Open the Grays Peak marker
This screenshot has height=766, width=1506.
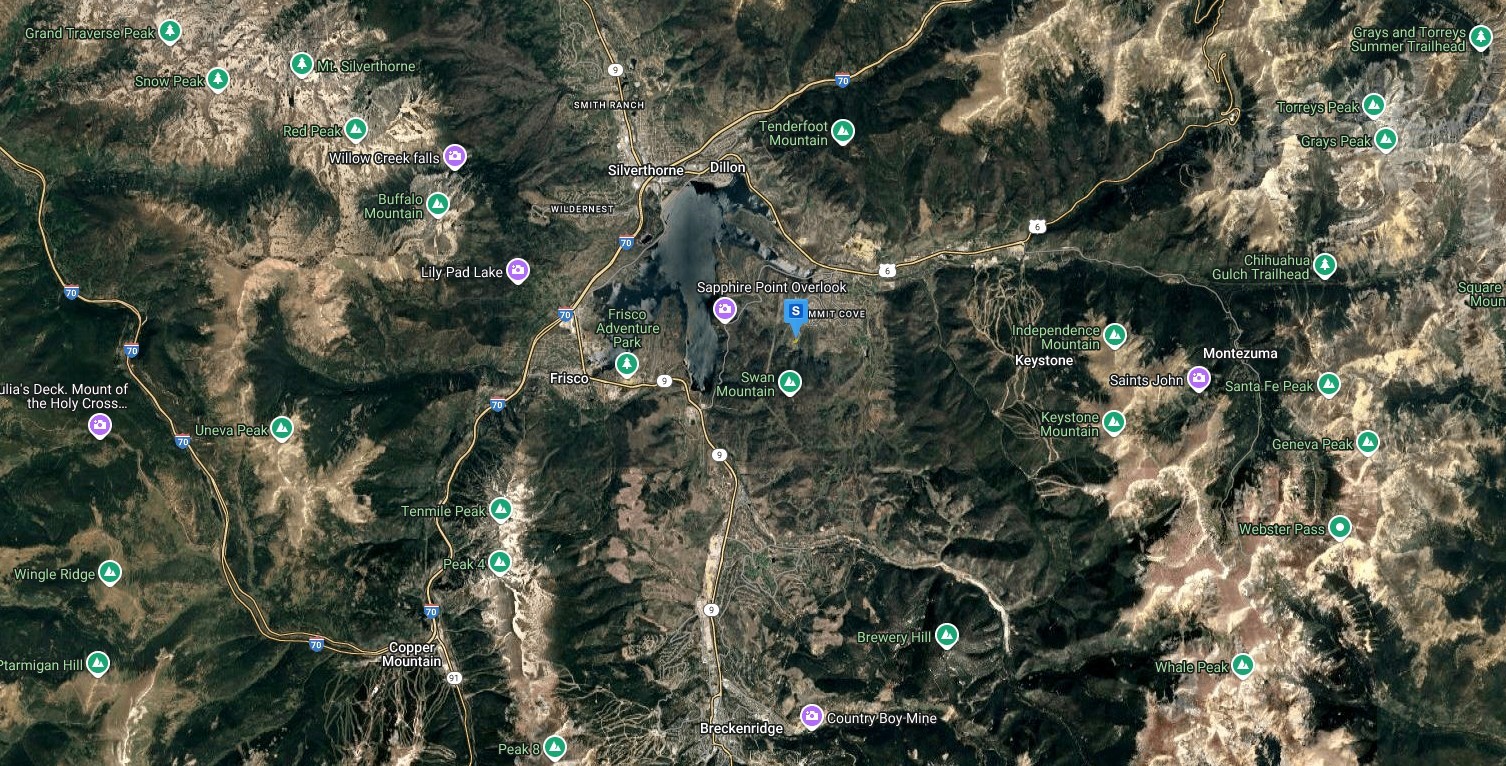[1385, 139]
